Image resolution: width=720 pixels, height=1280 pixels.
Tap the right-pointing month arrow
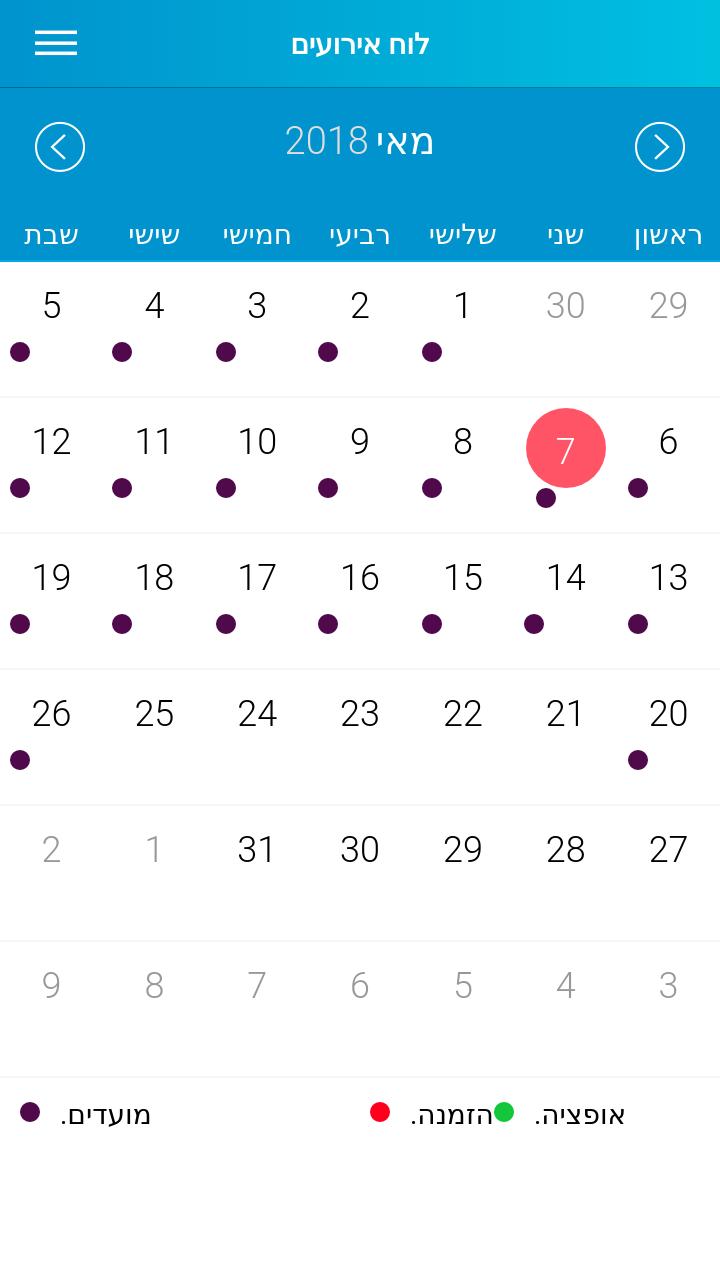click(660, 147)
